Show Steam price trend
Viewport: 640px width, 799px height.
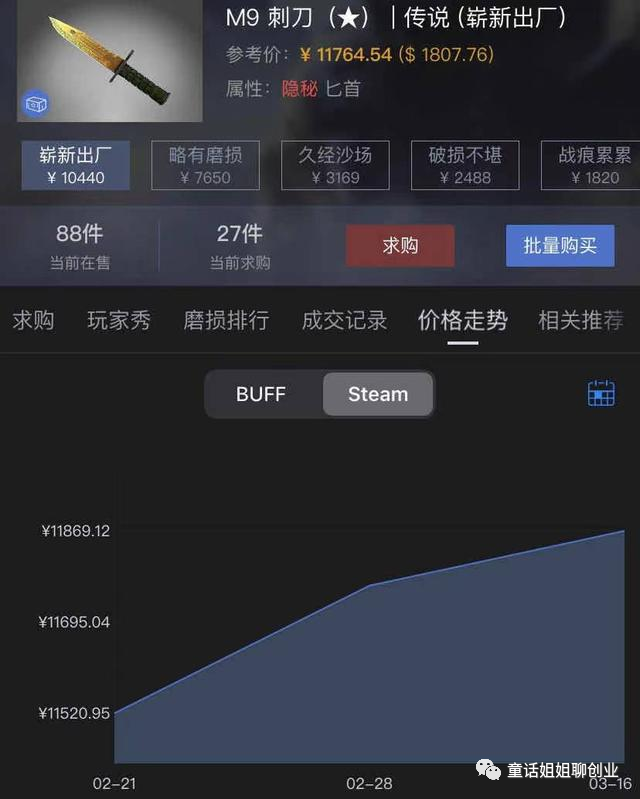pos(378,394)
